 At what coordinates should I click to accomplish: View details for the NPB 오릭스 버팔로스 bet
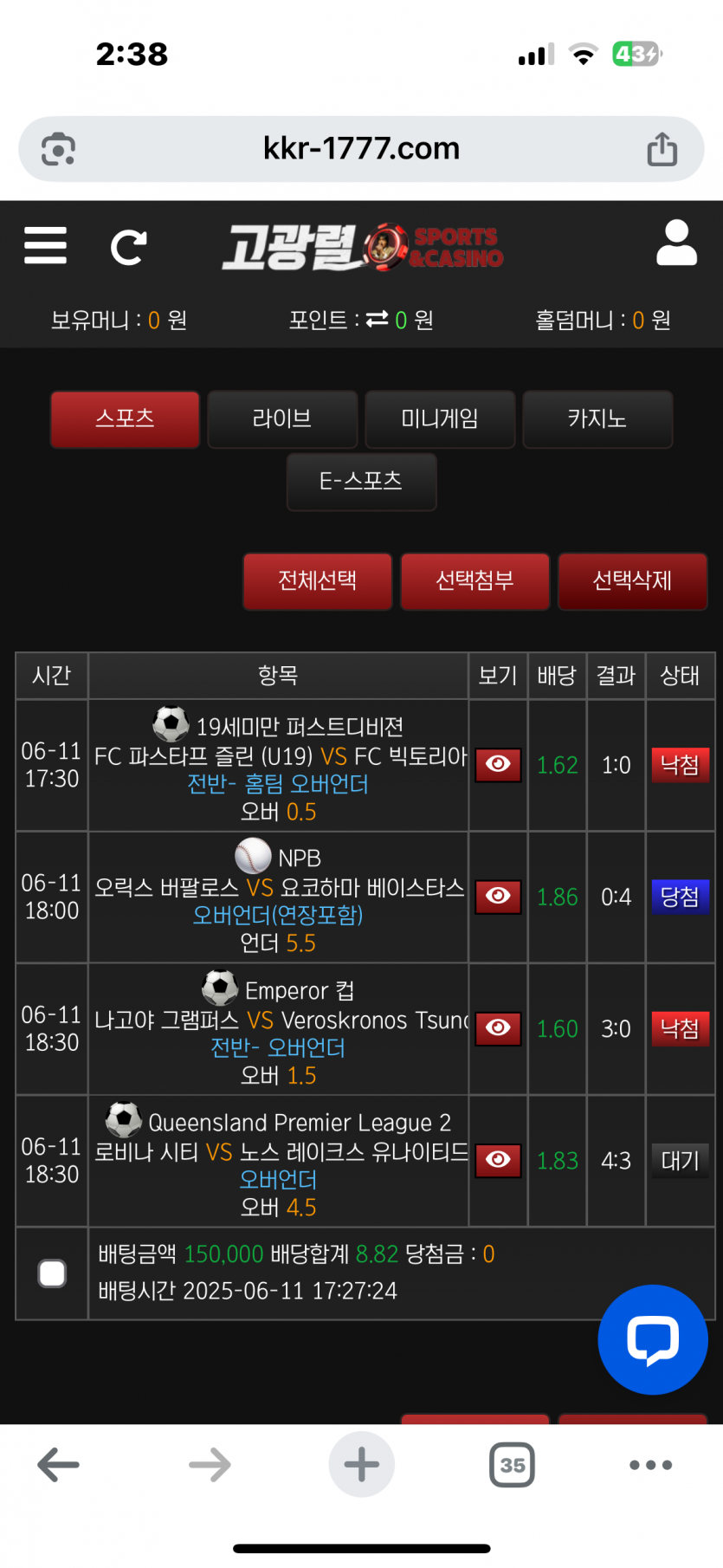498,897
